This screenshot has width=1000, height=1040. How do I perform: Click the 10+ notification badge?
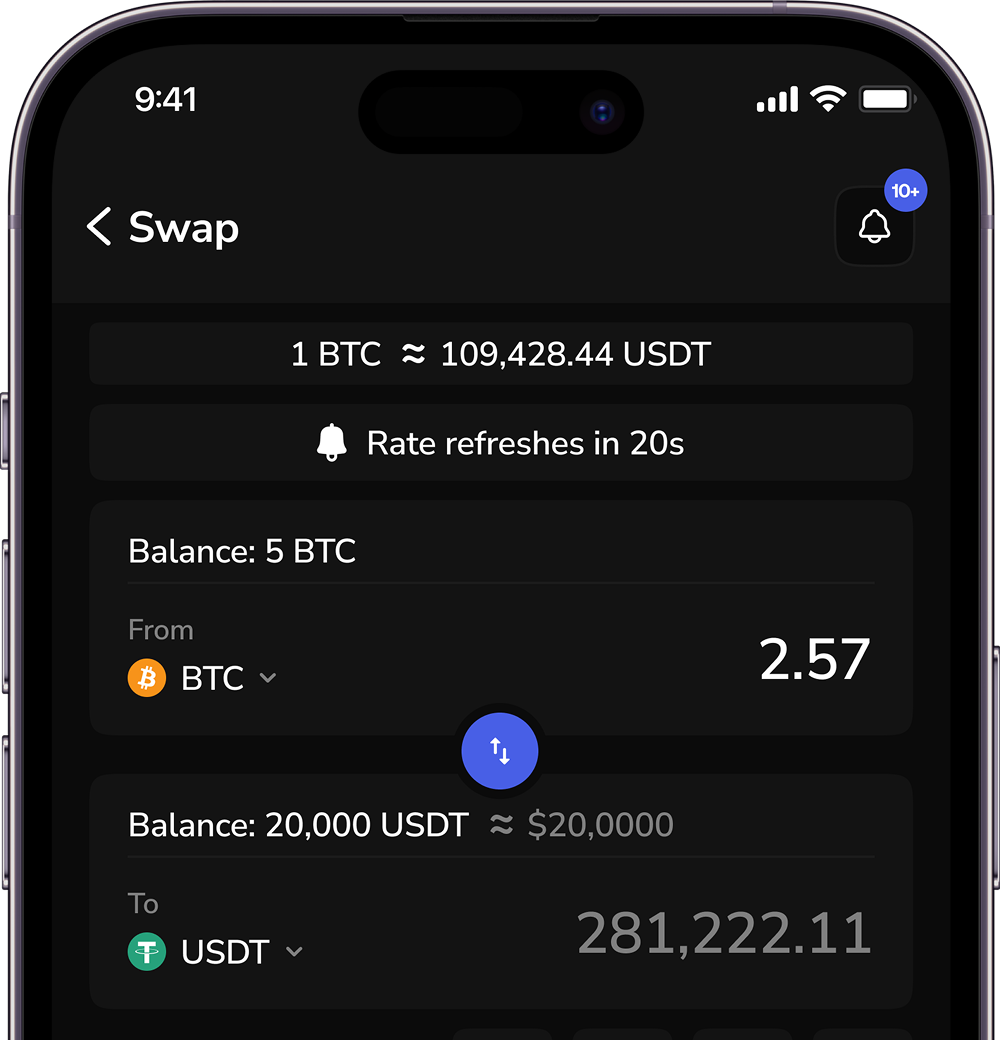coord(906,190)
